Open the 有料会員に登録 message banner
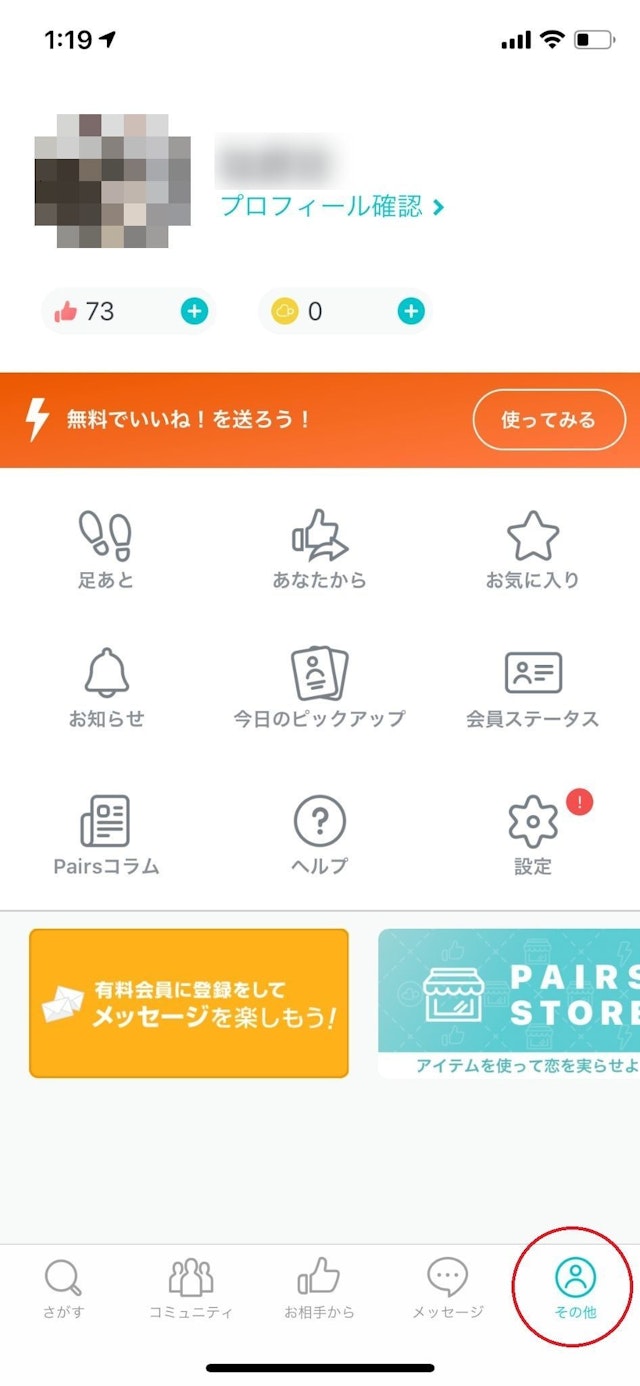This screenshot has width=640, height=1386. pos(189,1003)
